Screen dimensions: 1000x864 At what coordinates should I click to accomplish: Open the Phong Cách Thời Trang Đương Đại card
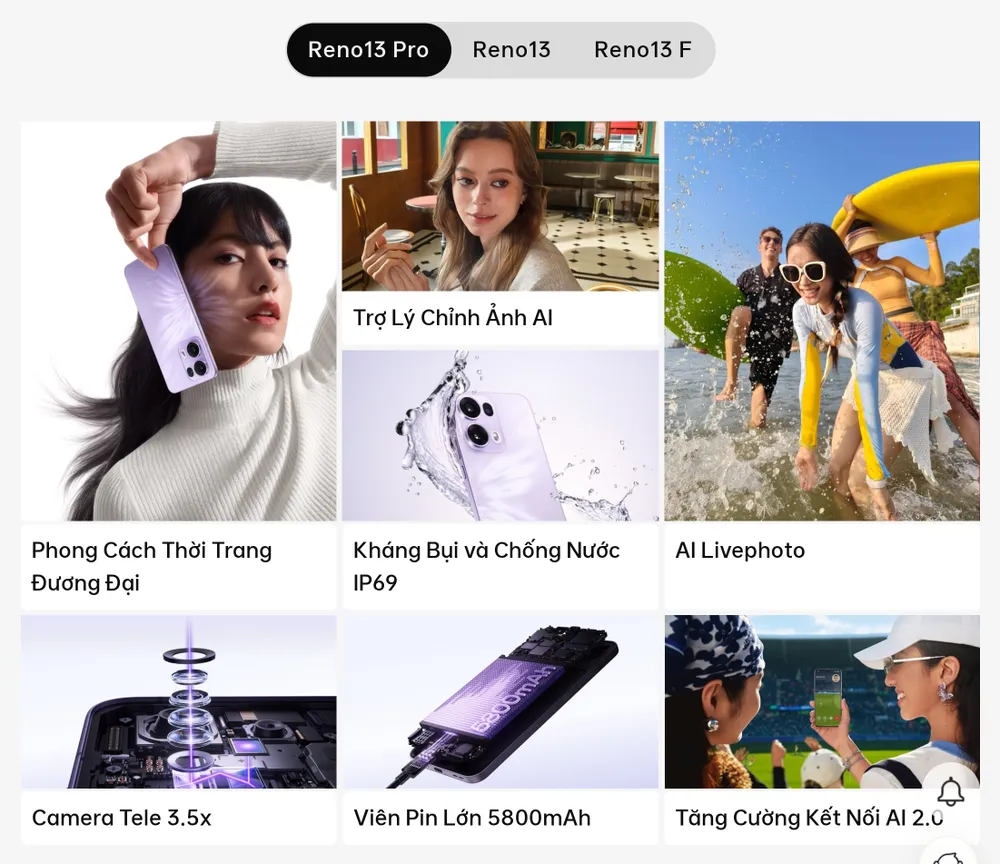coord(178,365)
